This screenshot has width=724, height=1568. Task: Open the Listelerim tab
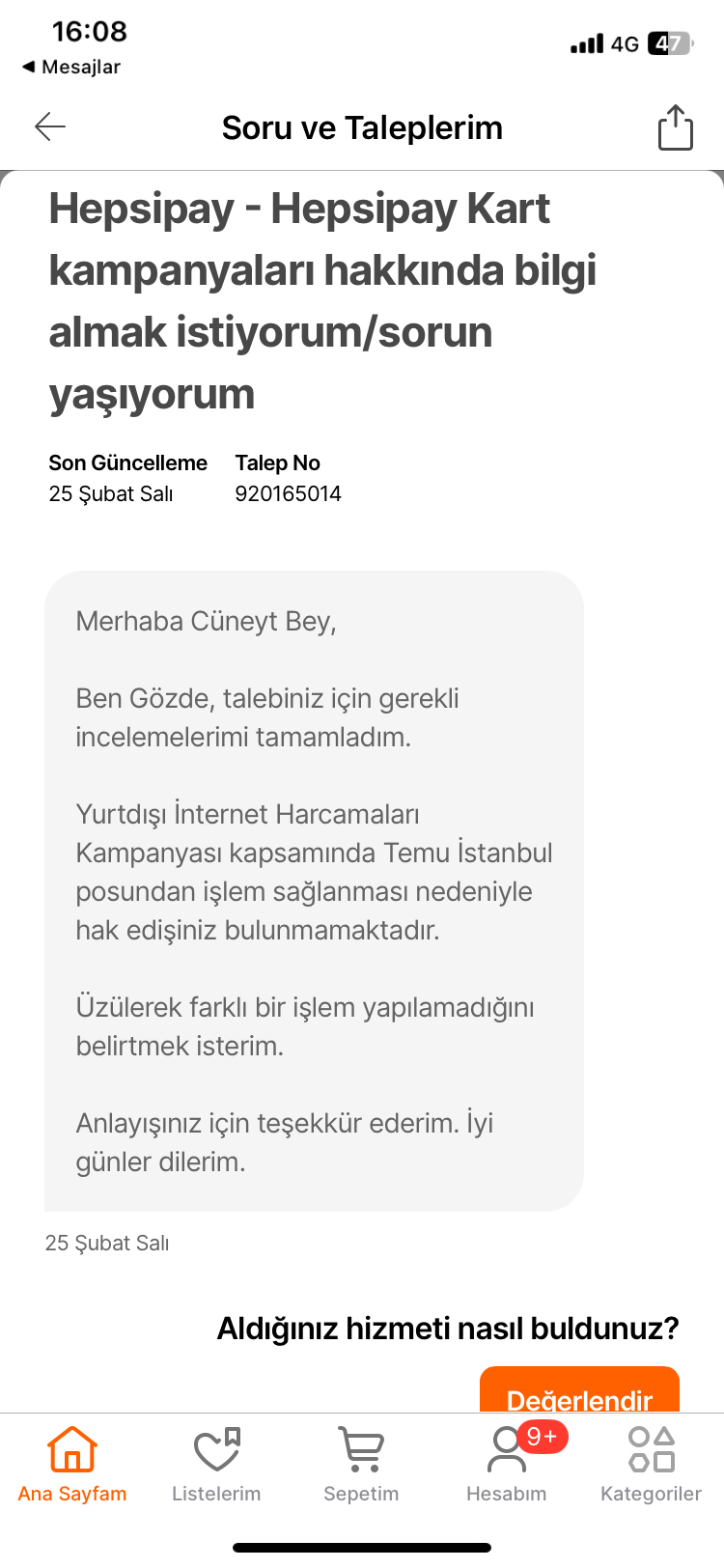(x=216, y=1465)
